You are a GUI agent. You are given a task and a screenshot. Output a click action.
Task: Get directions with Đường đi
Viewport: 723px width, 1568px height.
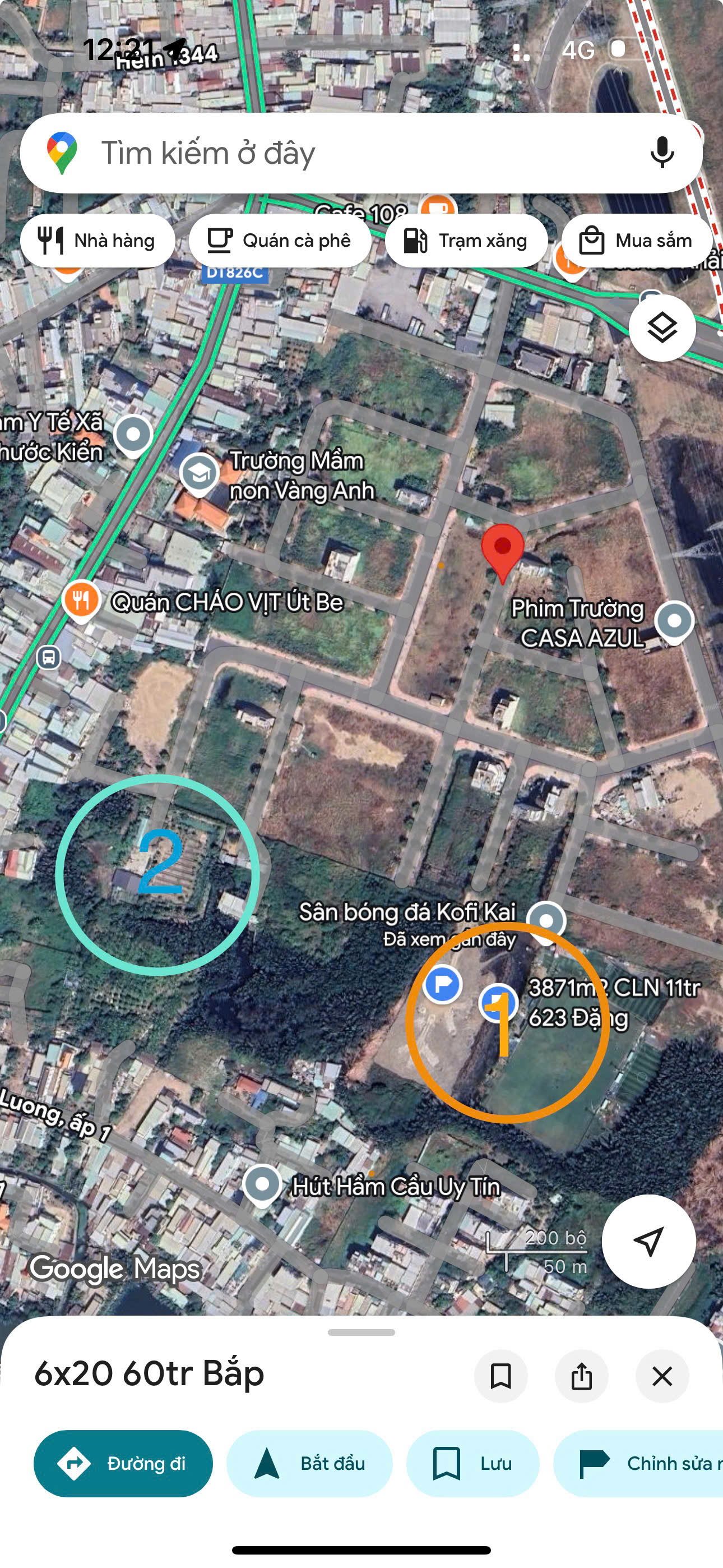[x=123, y=1463]
